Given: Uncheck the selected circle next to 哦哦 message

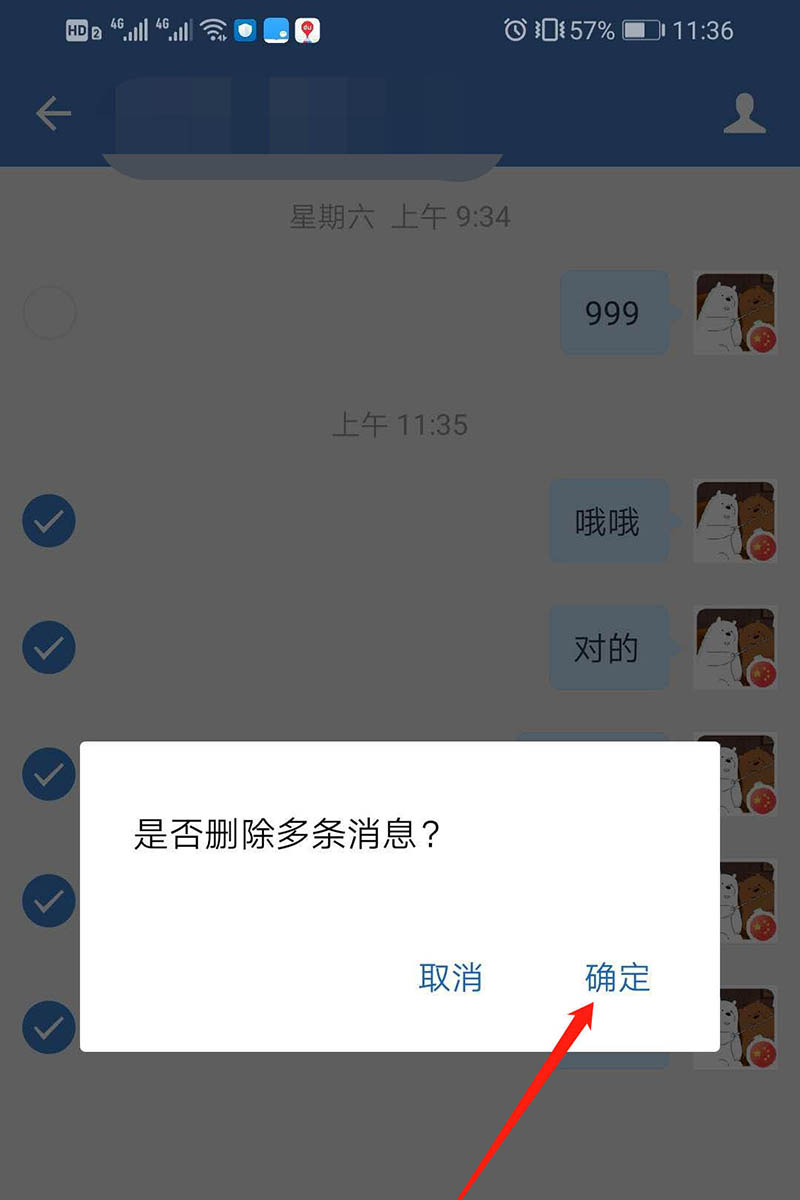Looking at the screenshot, I should (x=48, y=521).
